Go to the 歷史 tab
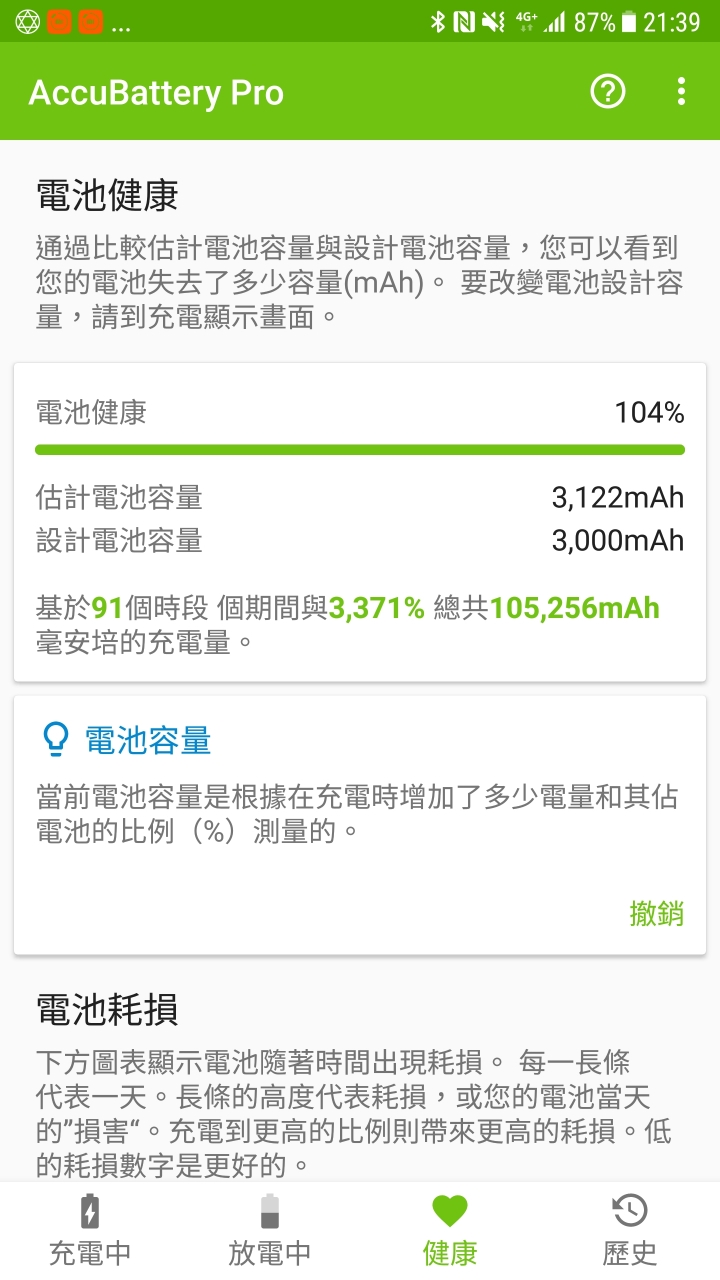 630,1231
